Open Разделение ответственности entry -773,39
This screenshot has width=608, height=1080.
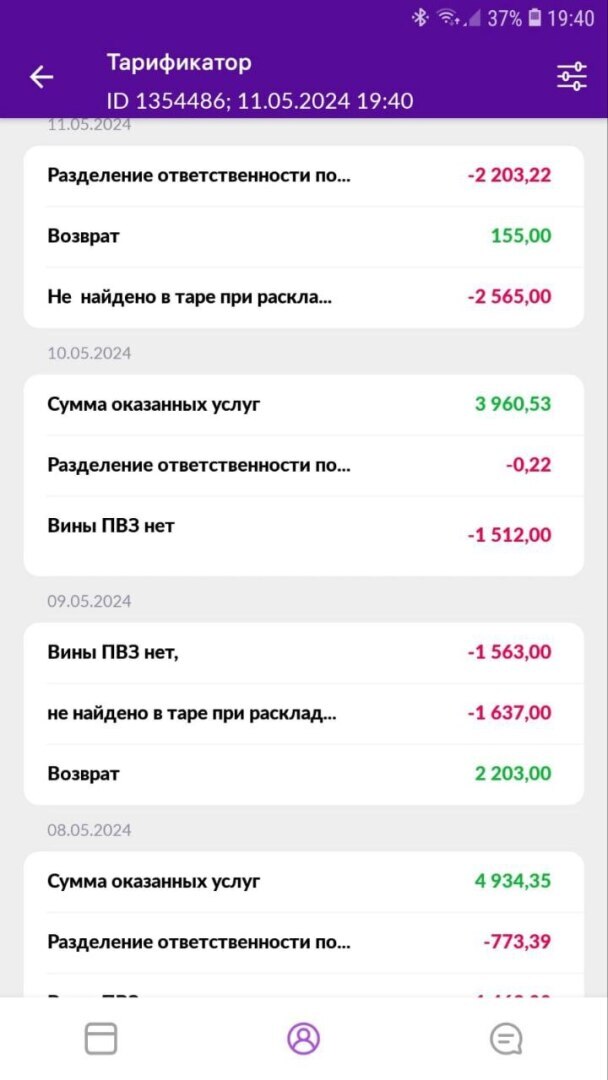click(x=303, y=942)
